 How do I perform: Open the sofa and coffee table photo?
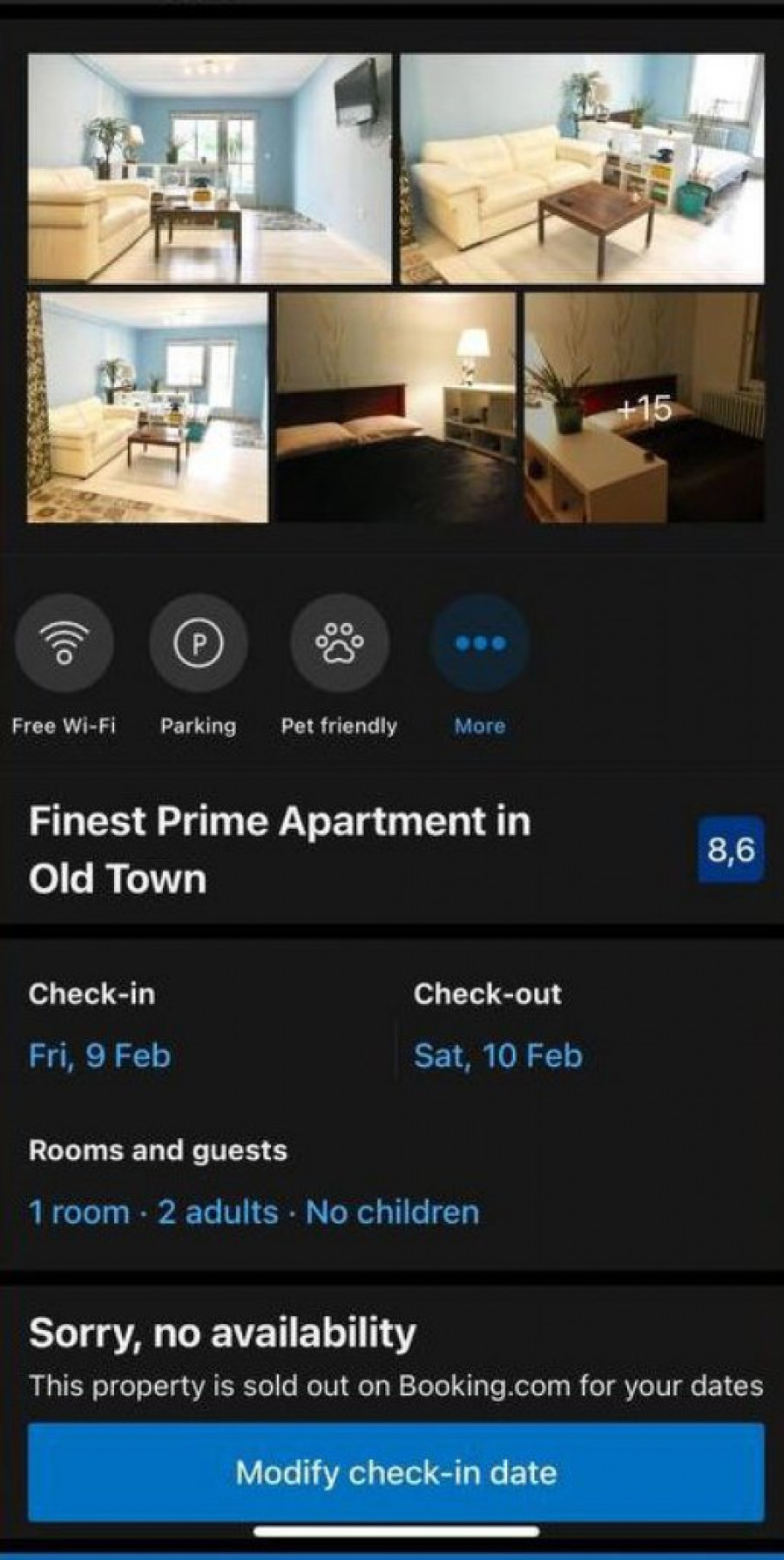coord(582,168)
